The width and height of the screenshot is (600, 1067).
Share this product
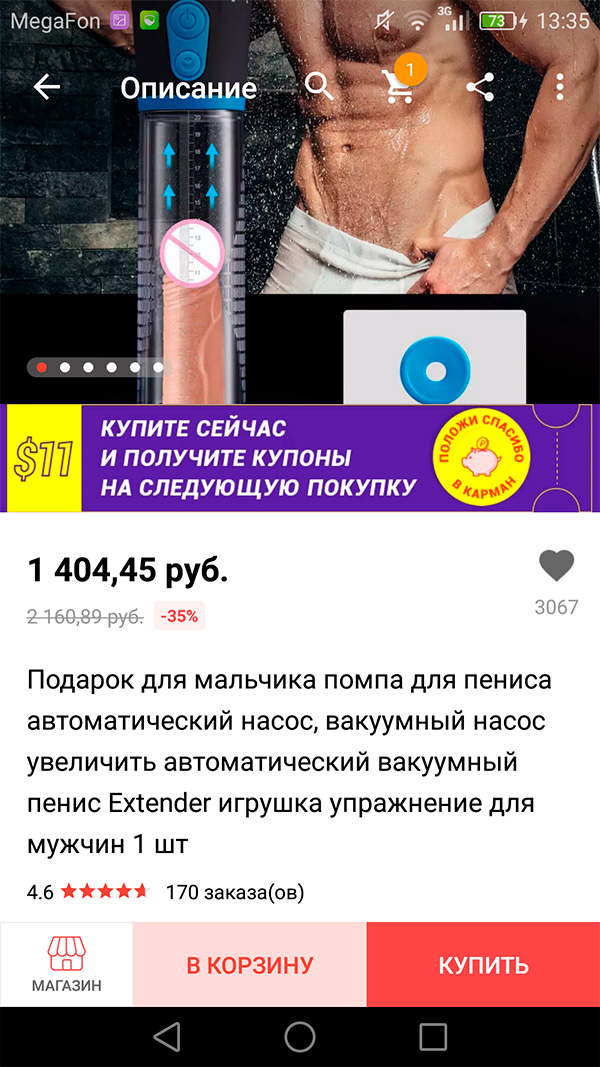pyautogui.click(x=481, y=88)
